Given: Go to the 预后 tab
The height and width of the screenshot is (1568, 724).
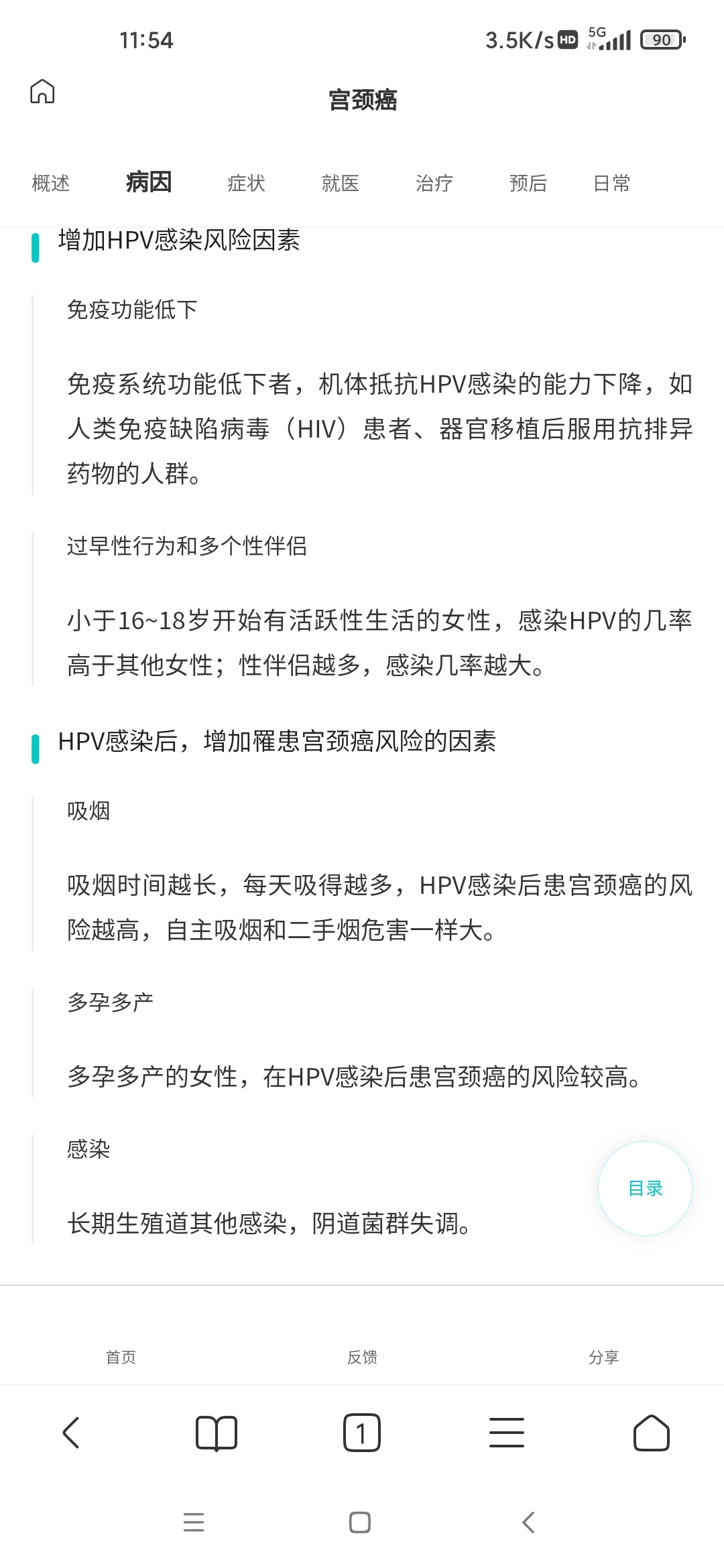Looking at the screenshot, I should [x=528, y=183].
